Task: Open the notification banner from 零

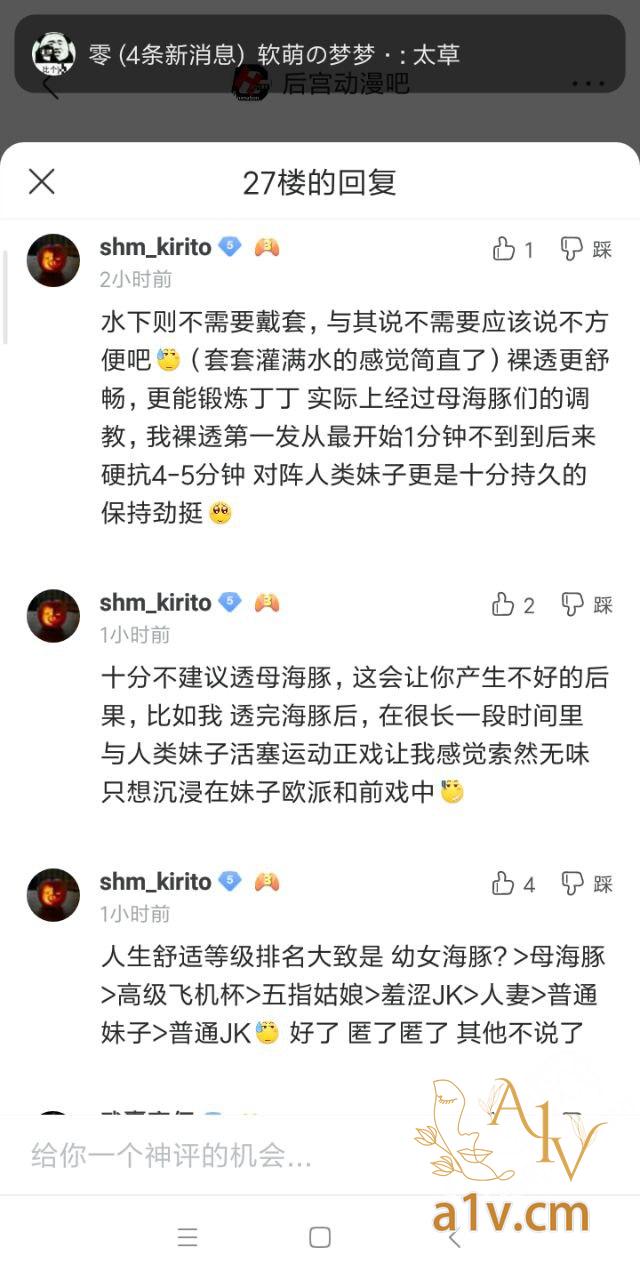Action: pyautogui.click(x=320, y=54)
